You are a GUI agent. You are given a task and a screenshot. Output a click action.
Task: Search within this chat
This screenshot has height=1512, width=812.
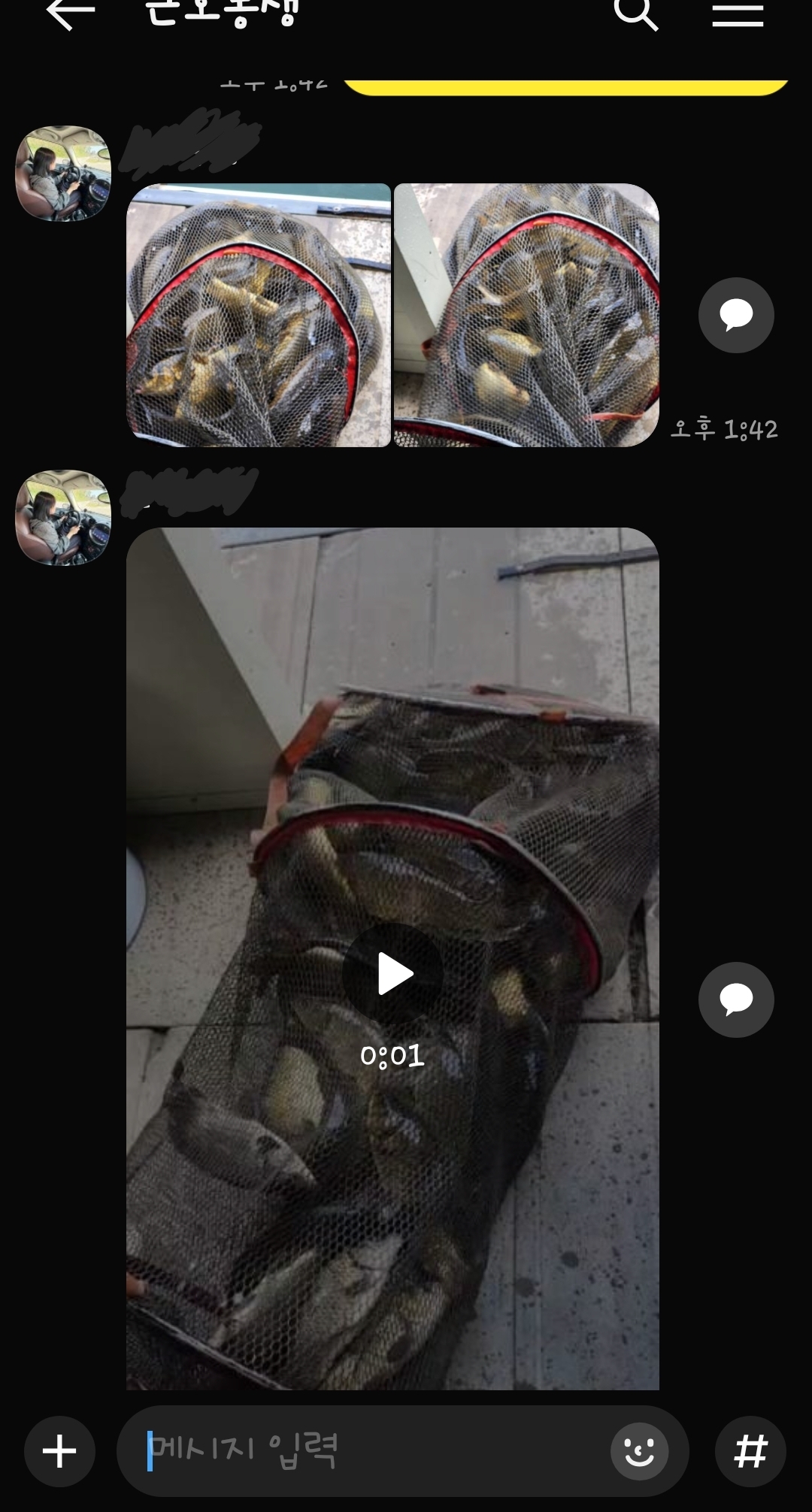636,14
